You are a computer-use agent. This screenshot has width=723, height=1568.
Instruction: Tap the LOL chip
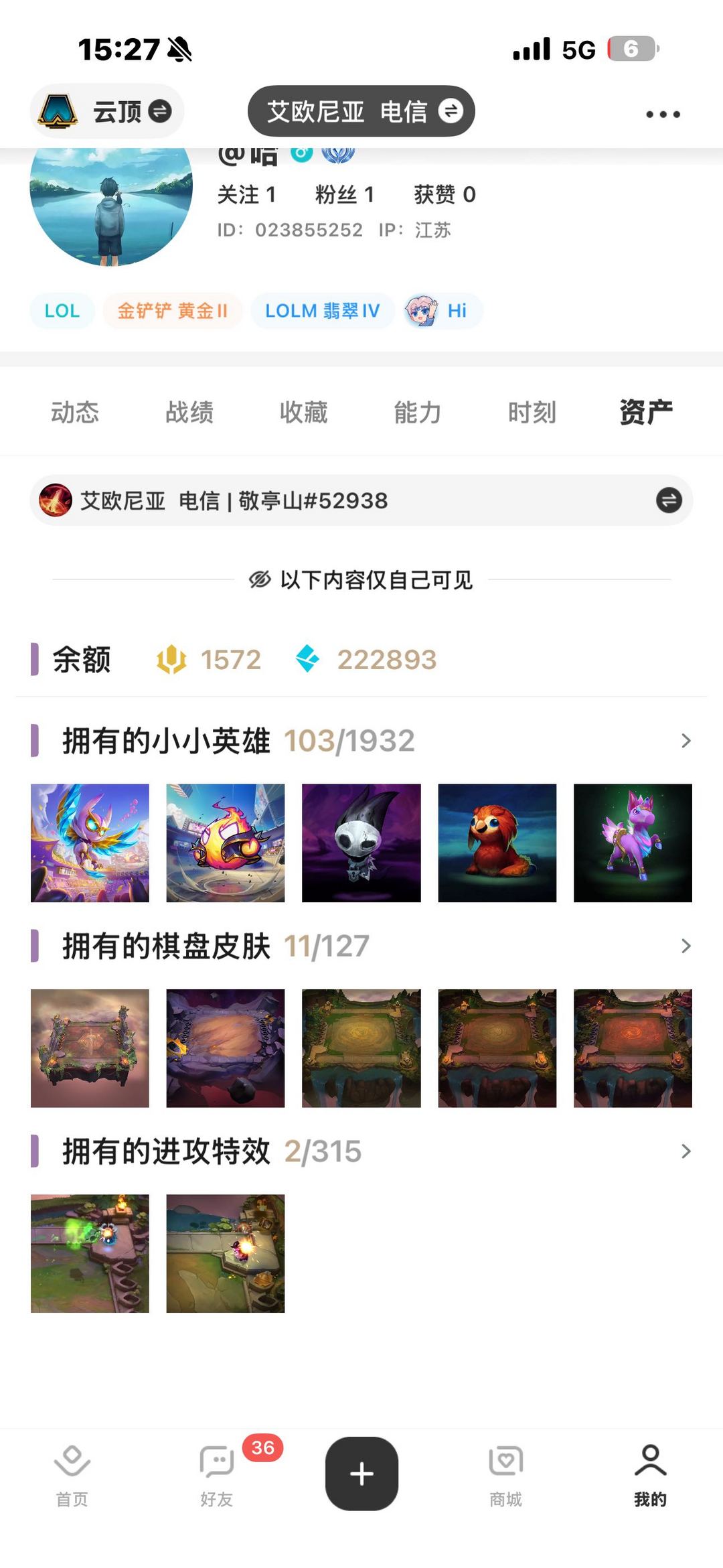tap(62, 311)
